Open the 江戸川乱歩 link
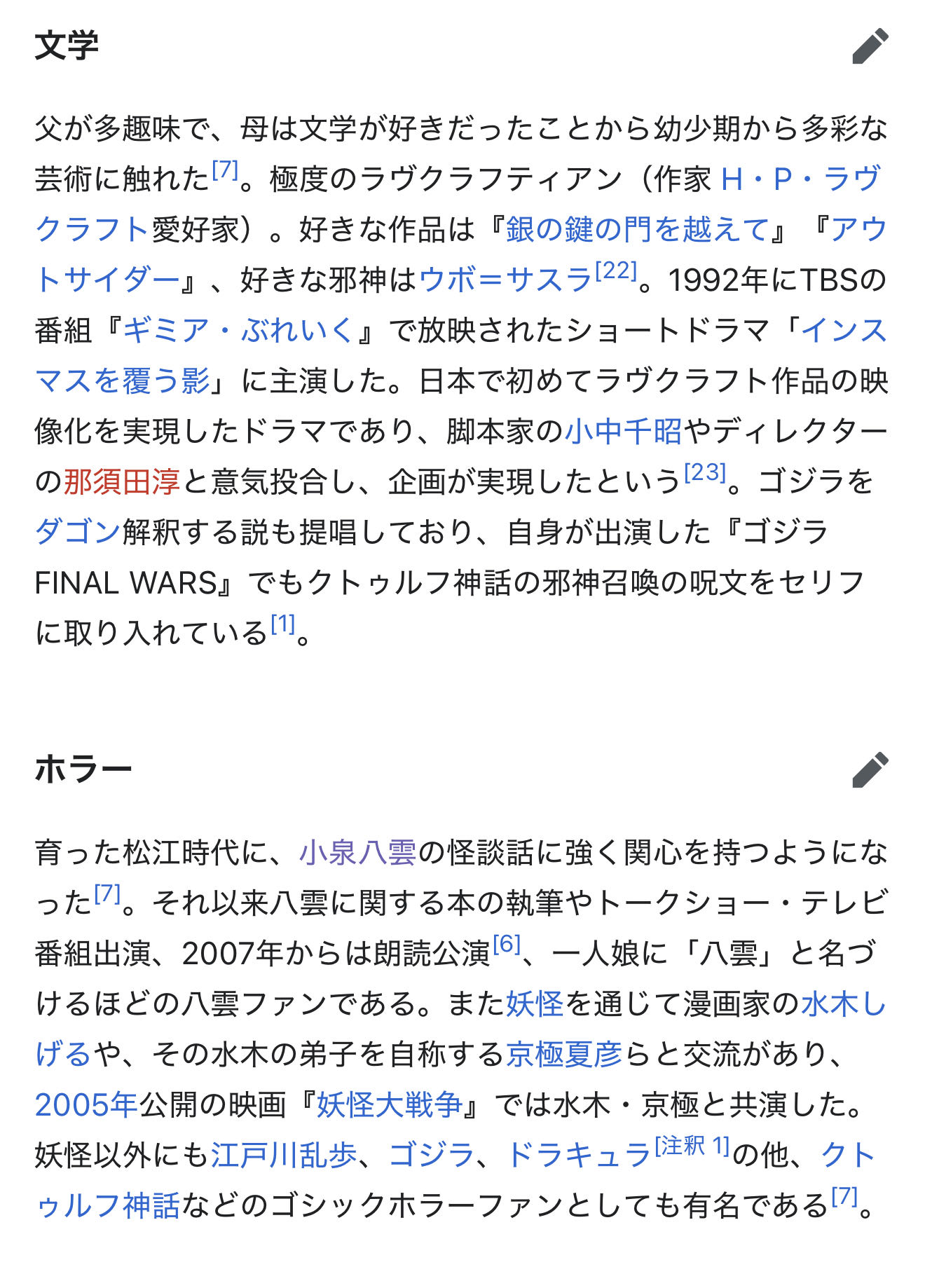The width and height of the screenshot is (925, 1288). click(284, 1156)
